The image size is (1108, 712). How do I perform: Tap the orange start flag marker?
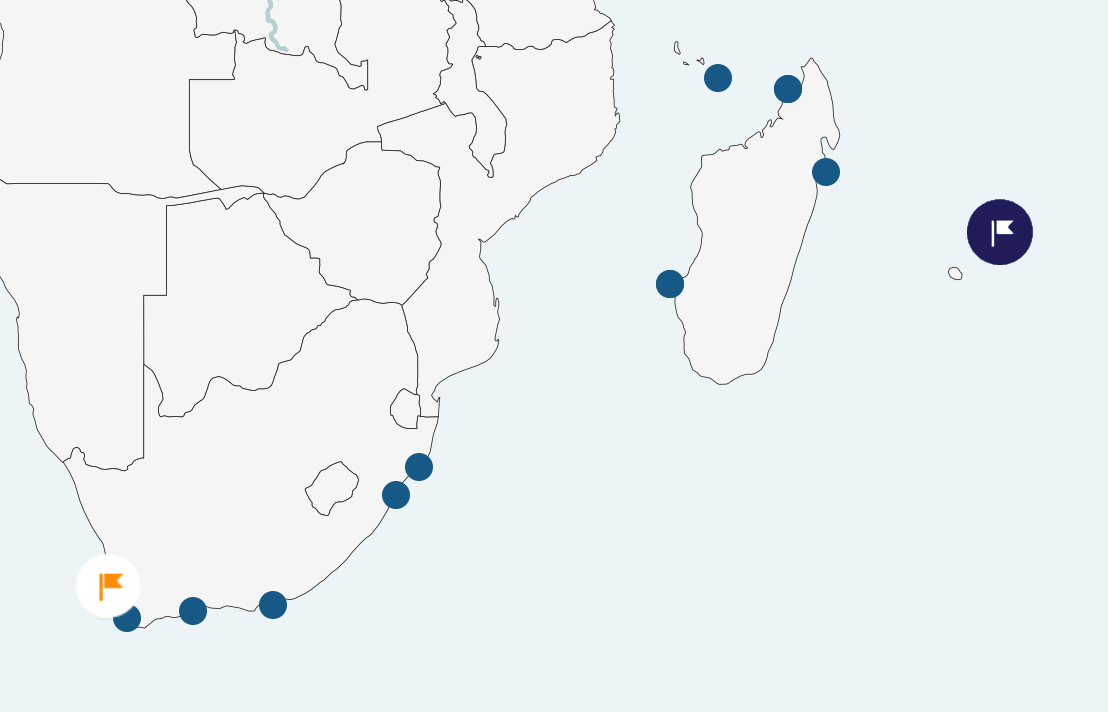[108, 586]
